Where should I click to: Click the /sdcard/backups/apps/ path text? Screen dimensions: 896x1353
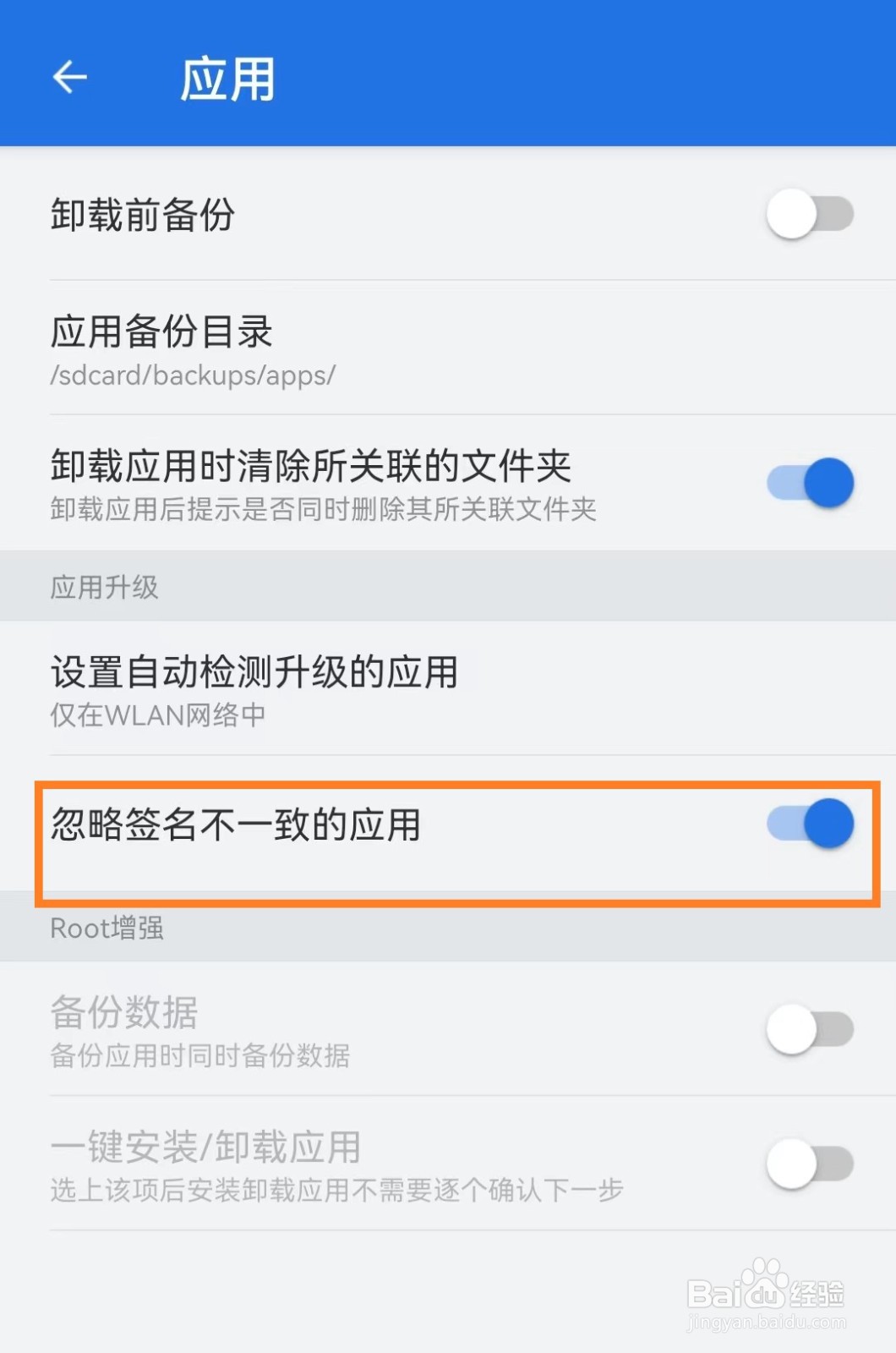(x=191, y=378)
